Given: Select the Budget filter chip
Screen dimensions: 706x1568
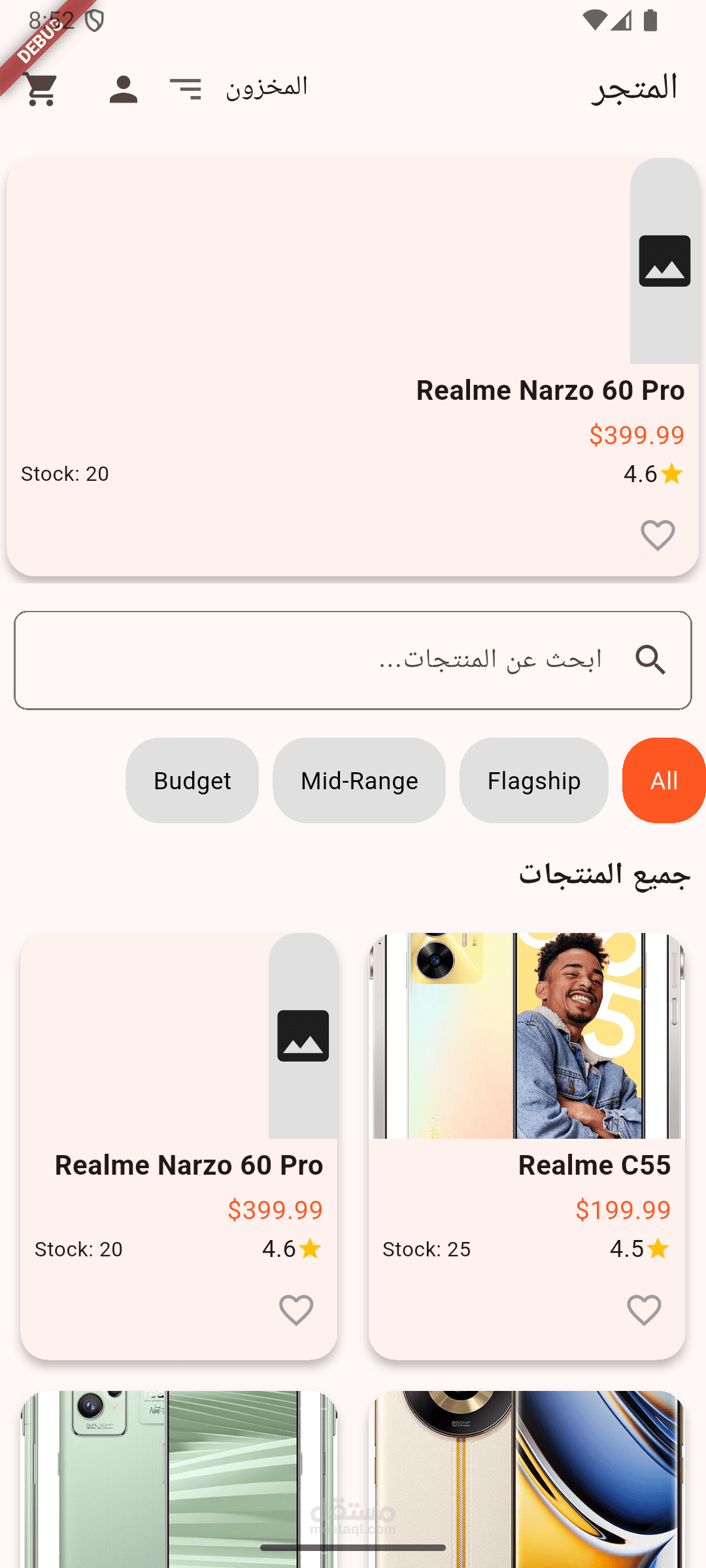Looking at the screenshot, I should (192, 781).
